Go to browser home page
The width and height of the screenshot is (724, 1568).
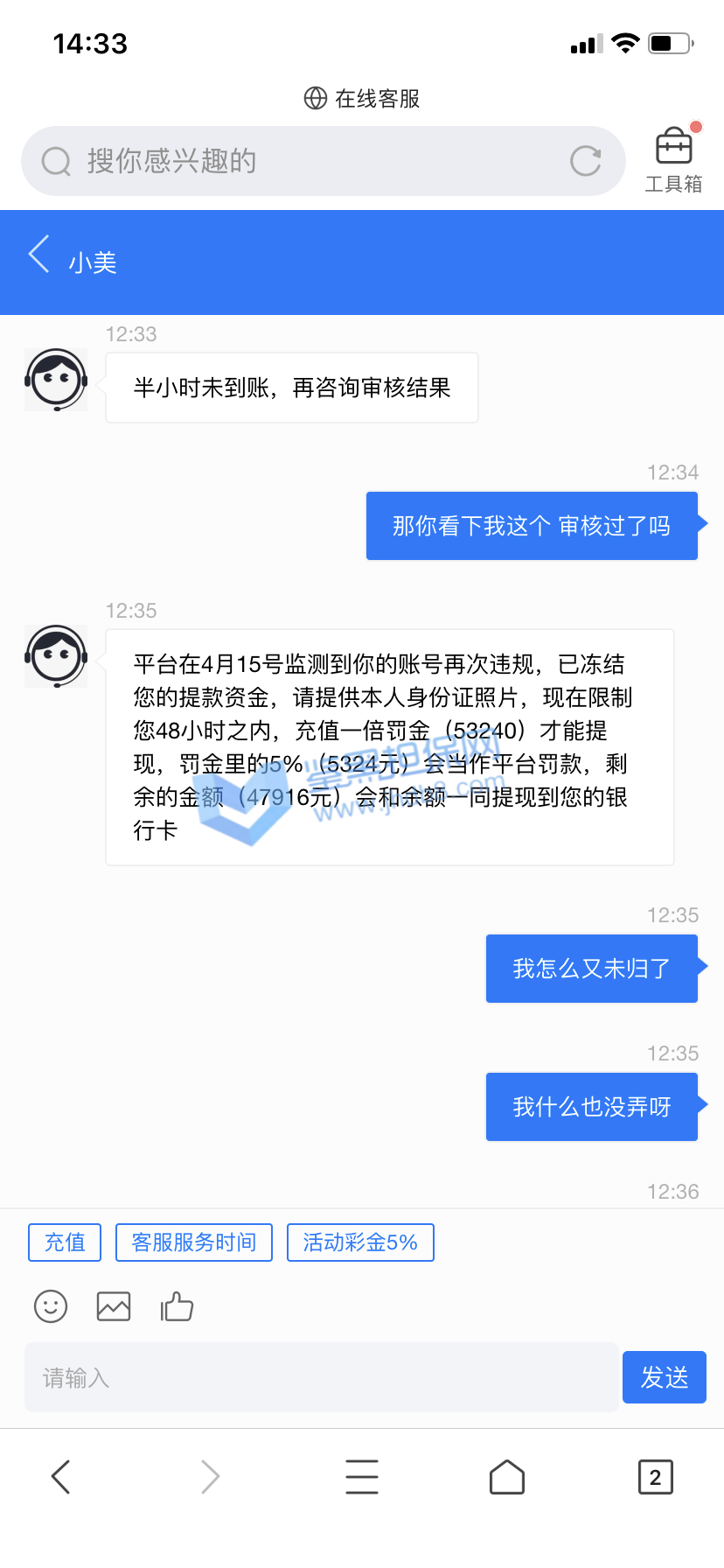[507, 1477]
